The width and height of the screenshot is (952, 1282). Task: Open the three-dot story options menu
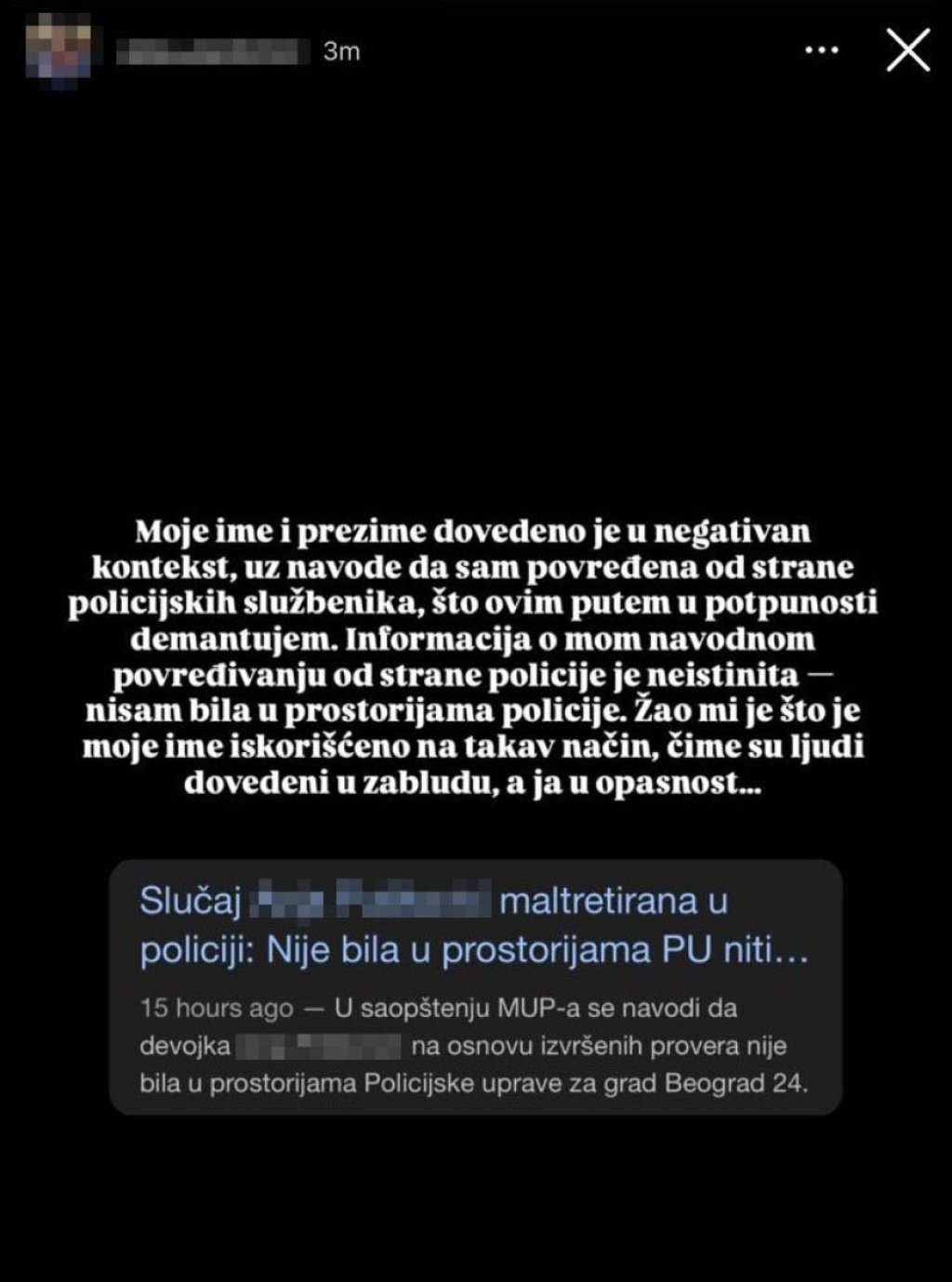click(821, 50)
